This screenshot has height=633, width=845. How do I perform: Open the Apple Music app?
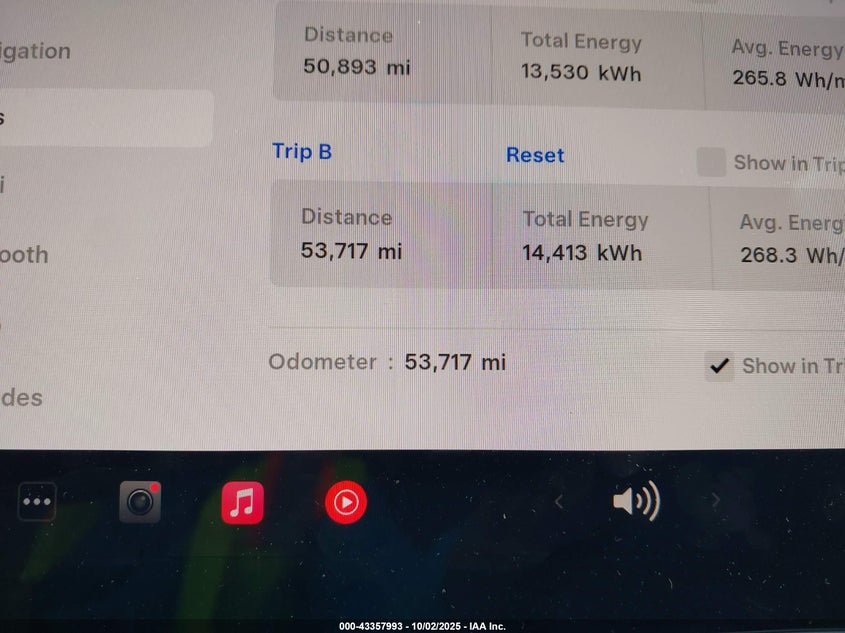[x=242, y=502]
